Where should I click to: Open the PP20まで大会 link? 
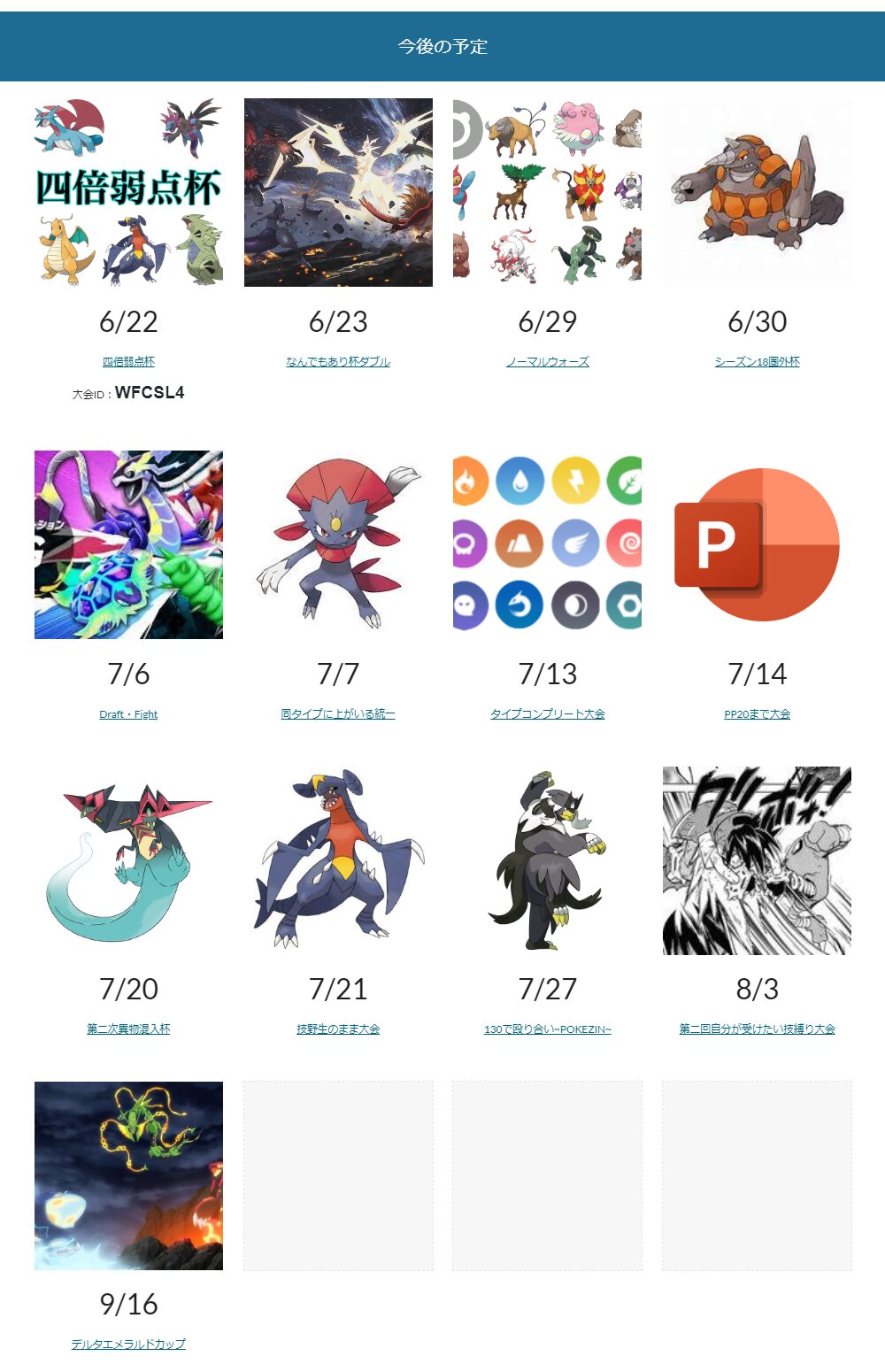click(x=757, y=714)
